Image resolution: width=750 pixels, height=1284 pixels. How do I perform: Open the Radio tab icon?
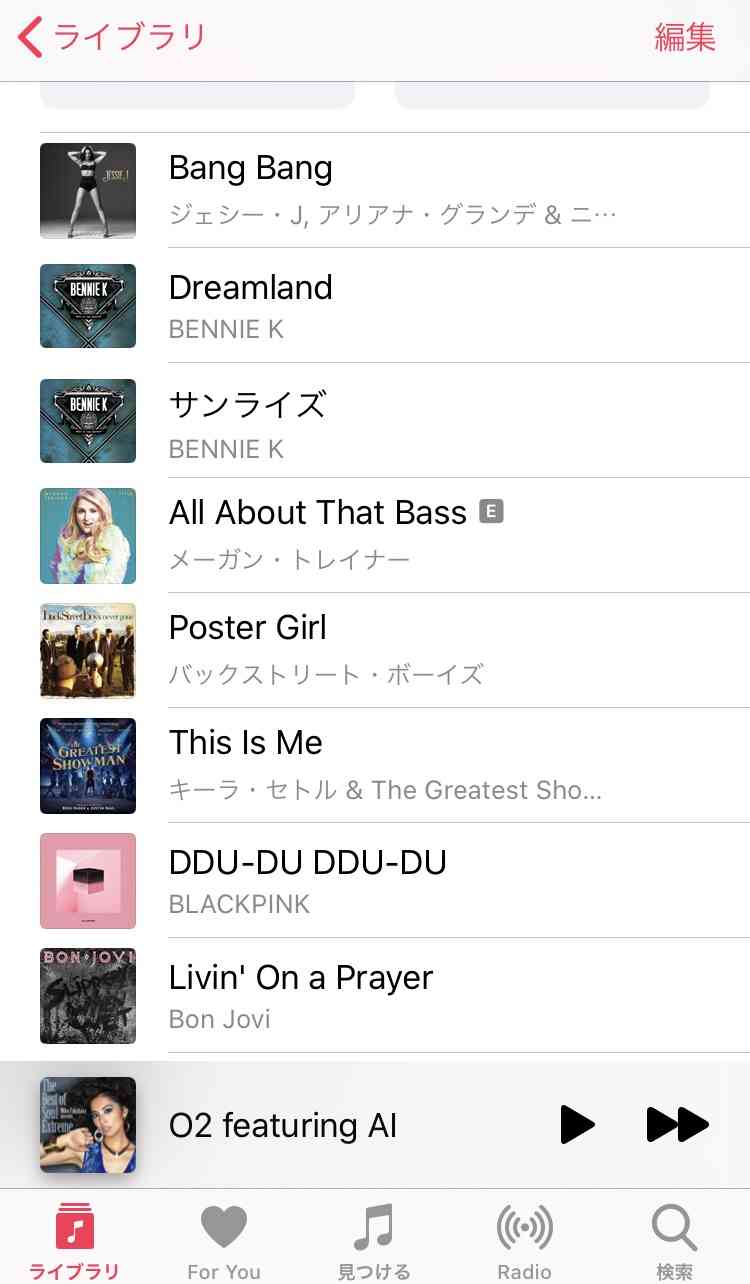point(524,1225)
